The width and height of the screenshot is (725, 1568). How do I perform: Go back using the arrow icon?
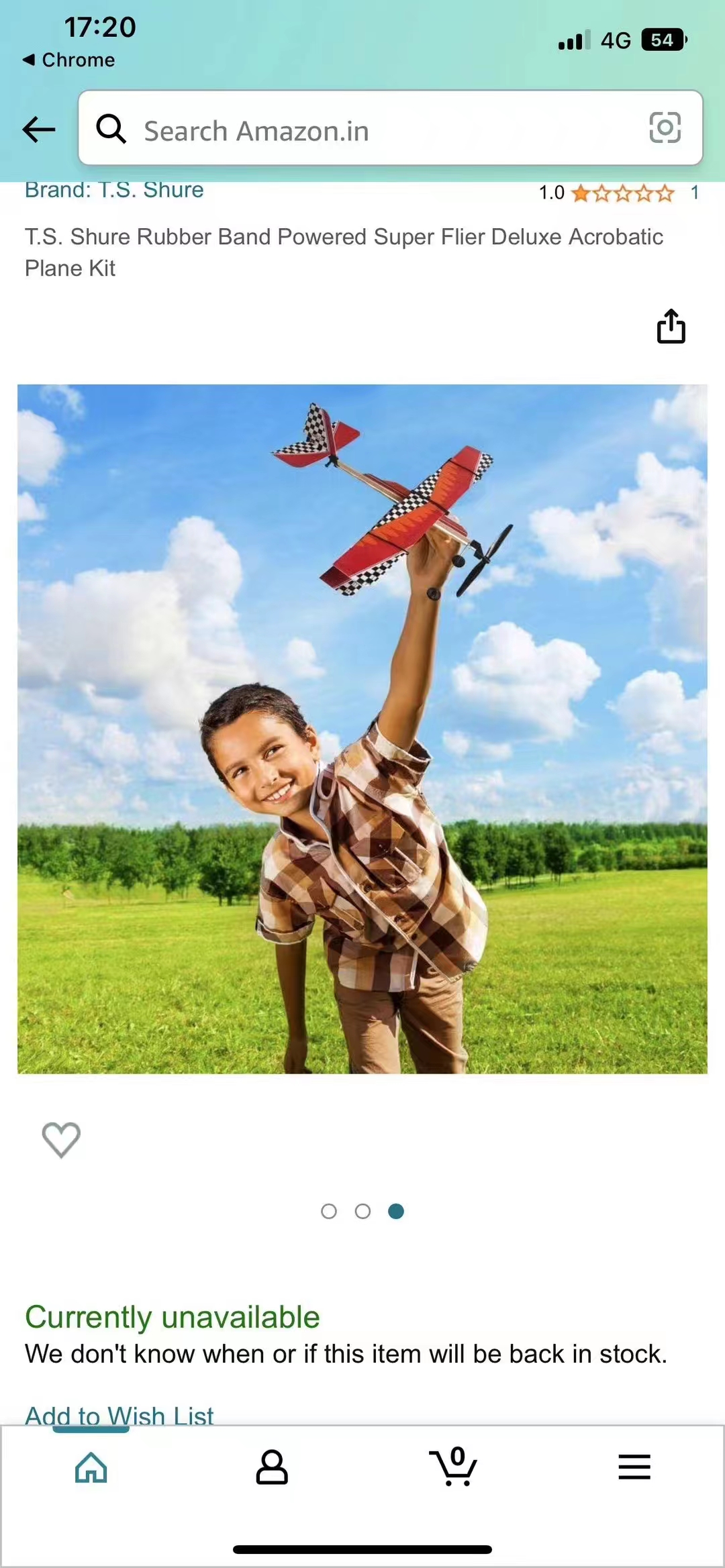pyautogui.click(x=39, y=129)
